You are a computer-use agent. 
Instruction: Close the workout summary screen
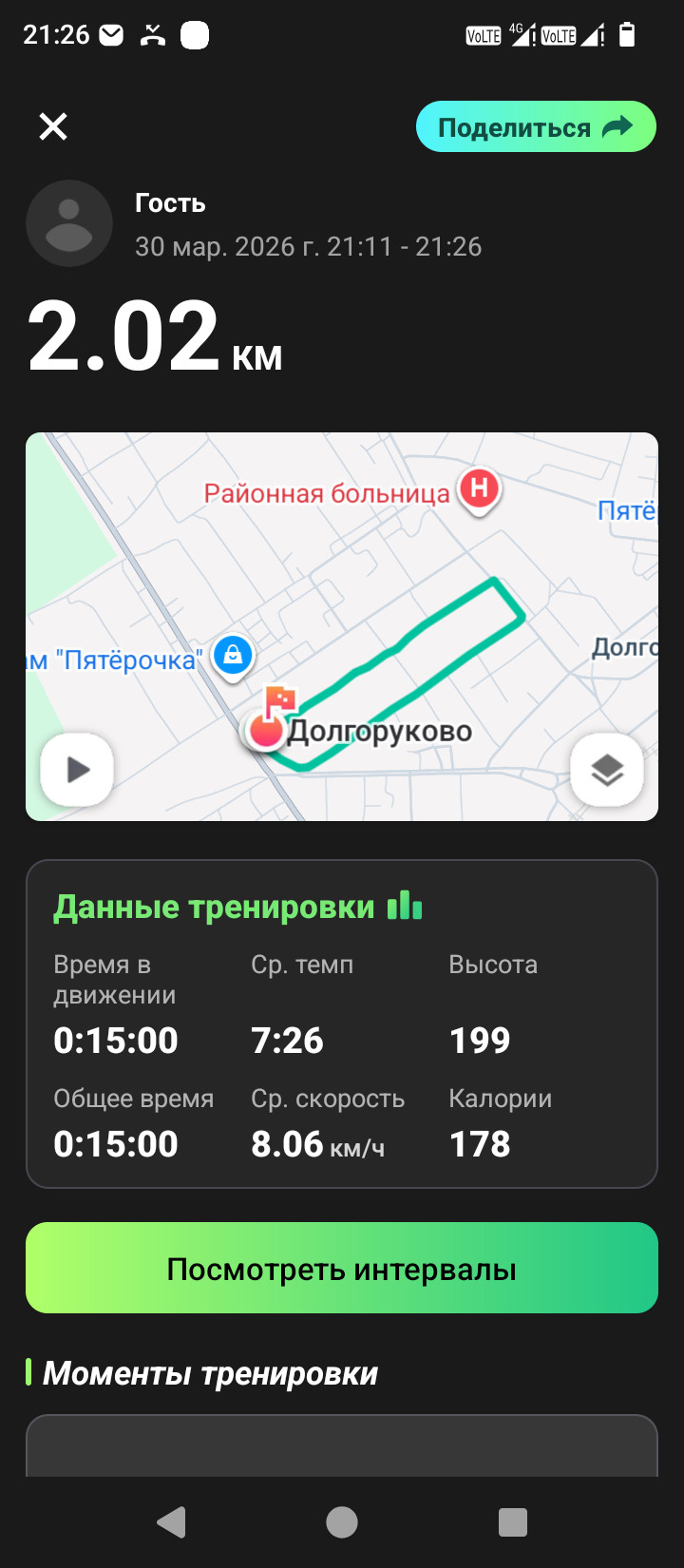coord(53,126)
